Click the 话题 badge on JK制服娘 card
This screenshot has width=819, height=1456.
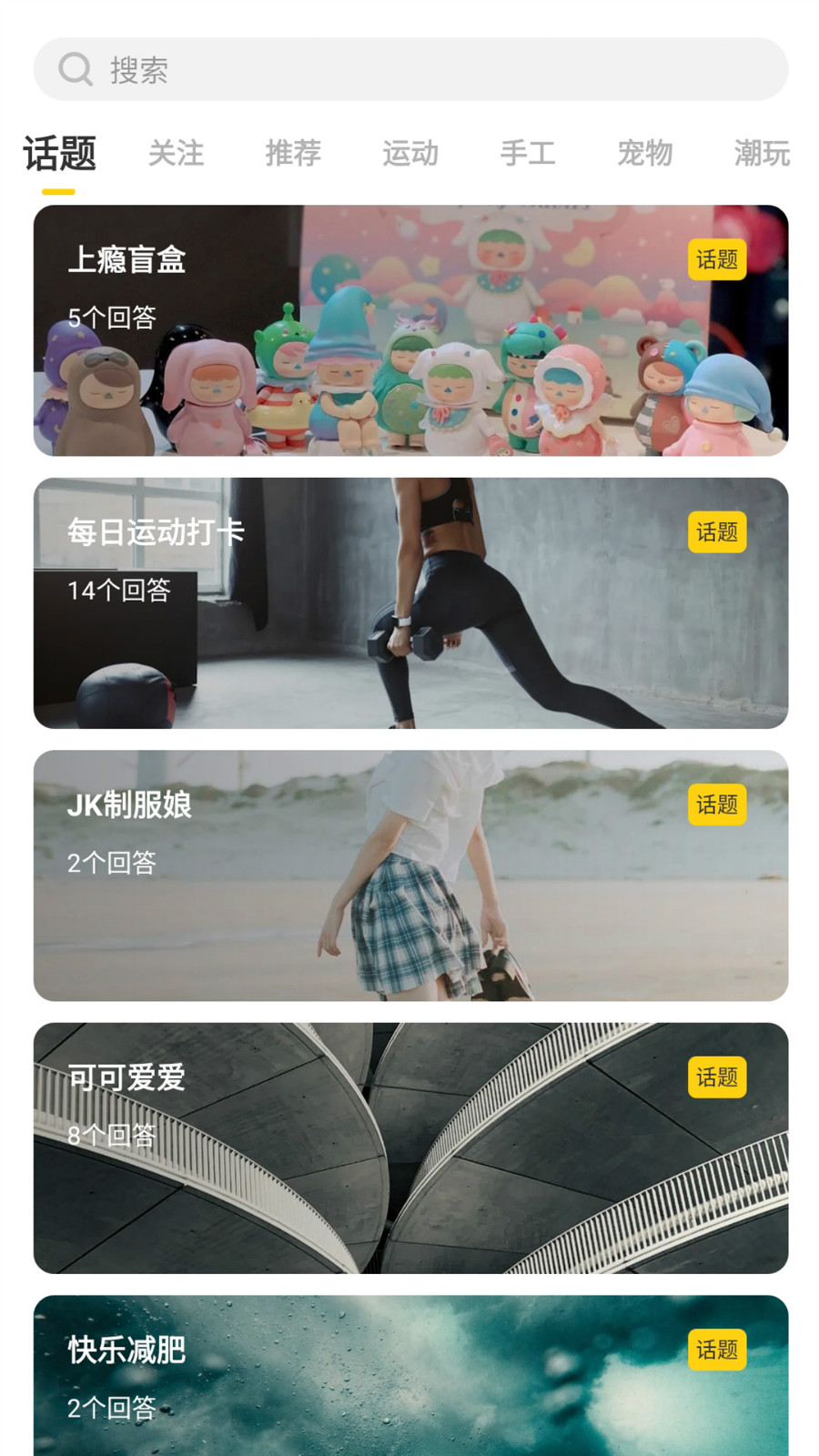[x=717, y=804]
